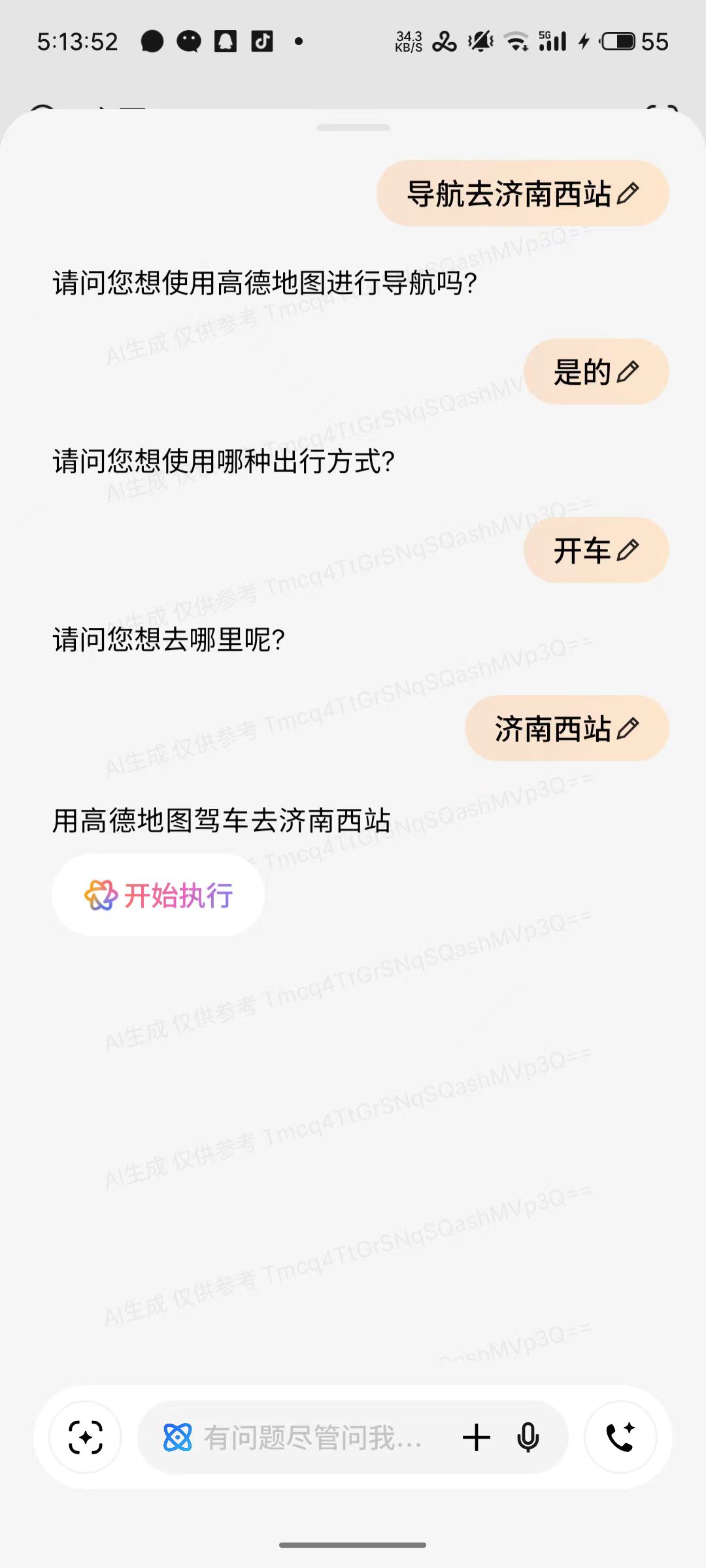Edit the 是的 reply

(x=628, y=372)
